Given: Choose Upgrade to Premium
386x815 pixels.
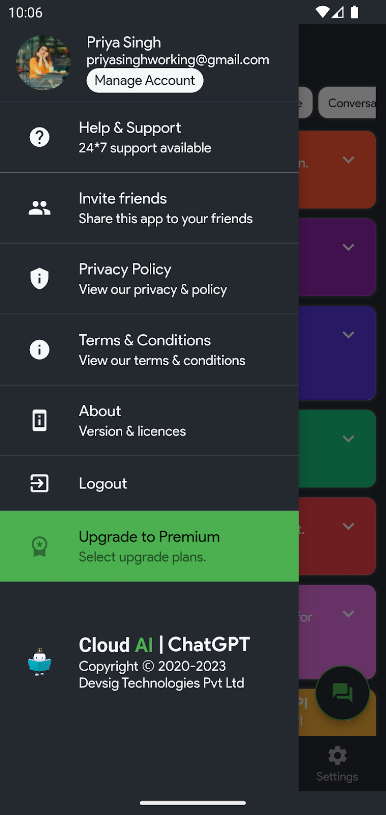Looking at the screenshot, I should click(x=149, y=546).
